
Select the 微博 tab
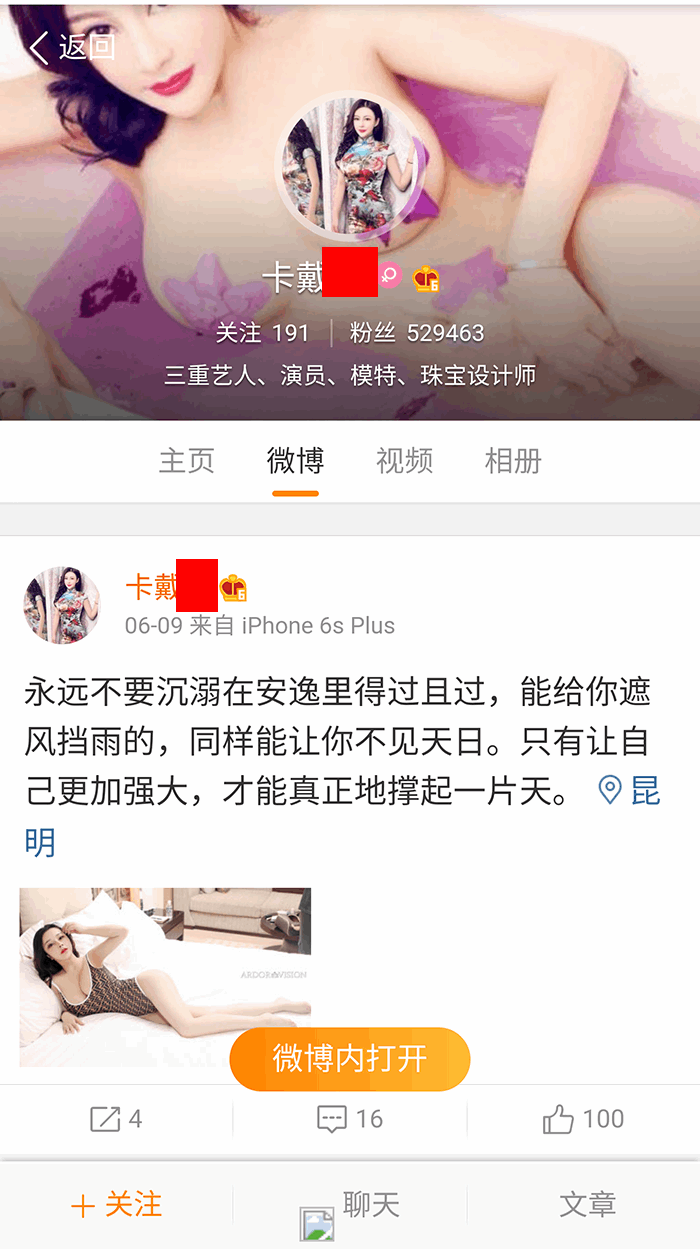pos(295,461)
